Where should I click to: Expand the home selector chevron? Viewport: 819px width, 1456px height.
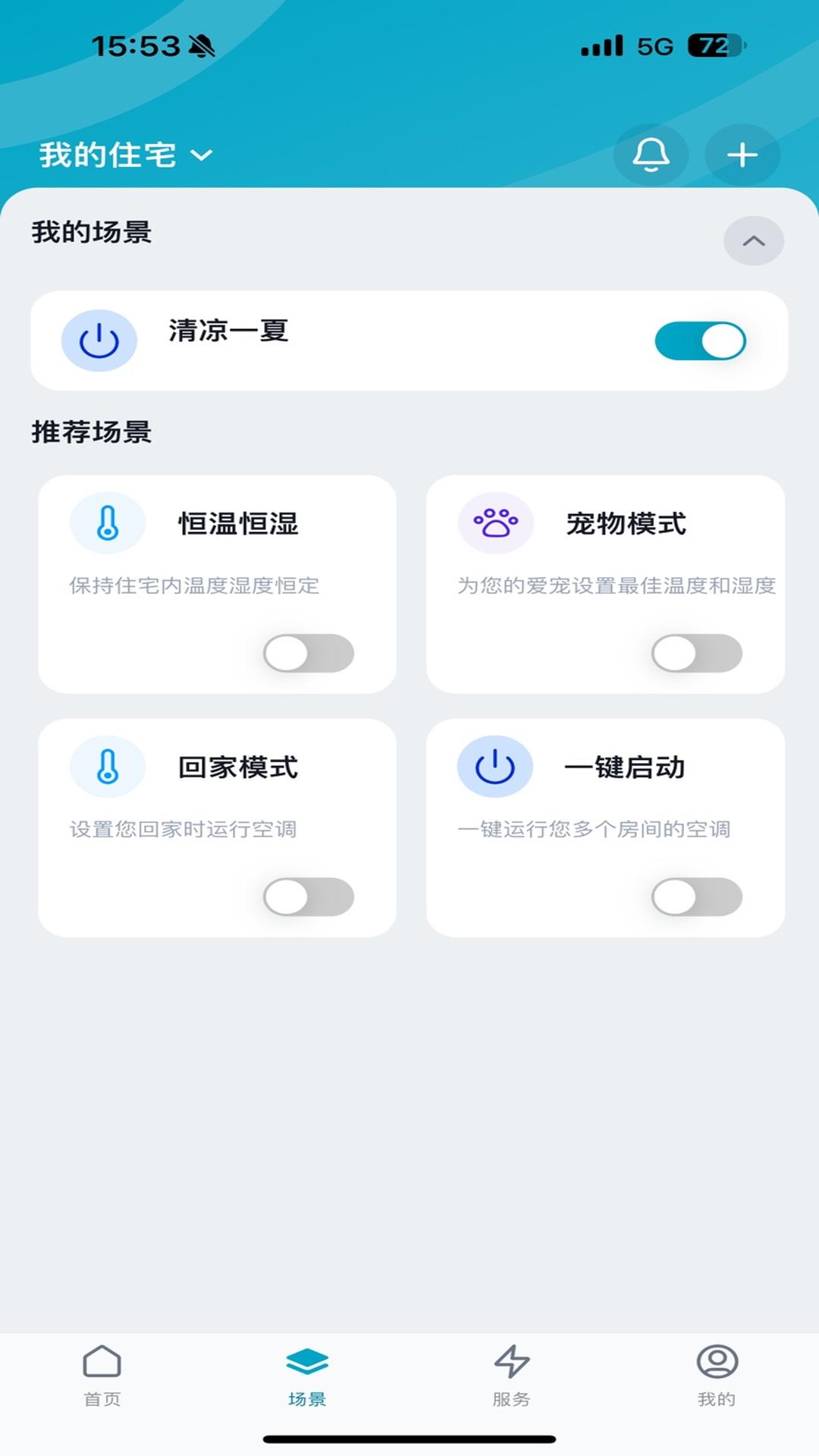201,156
